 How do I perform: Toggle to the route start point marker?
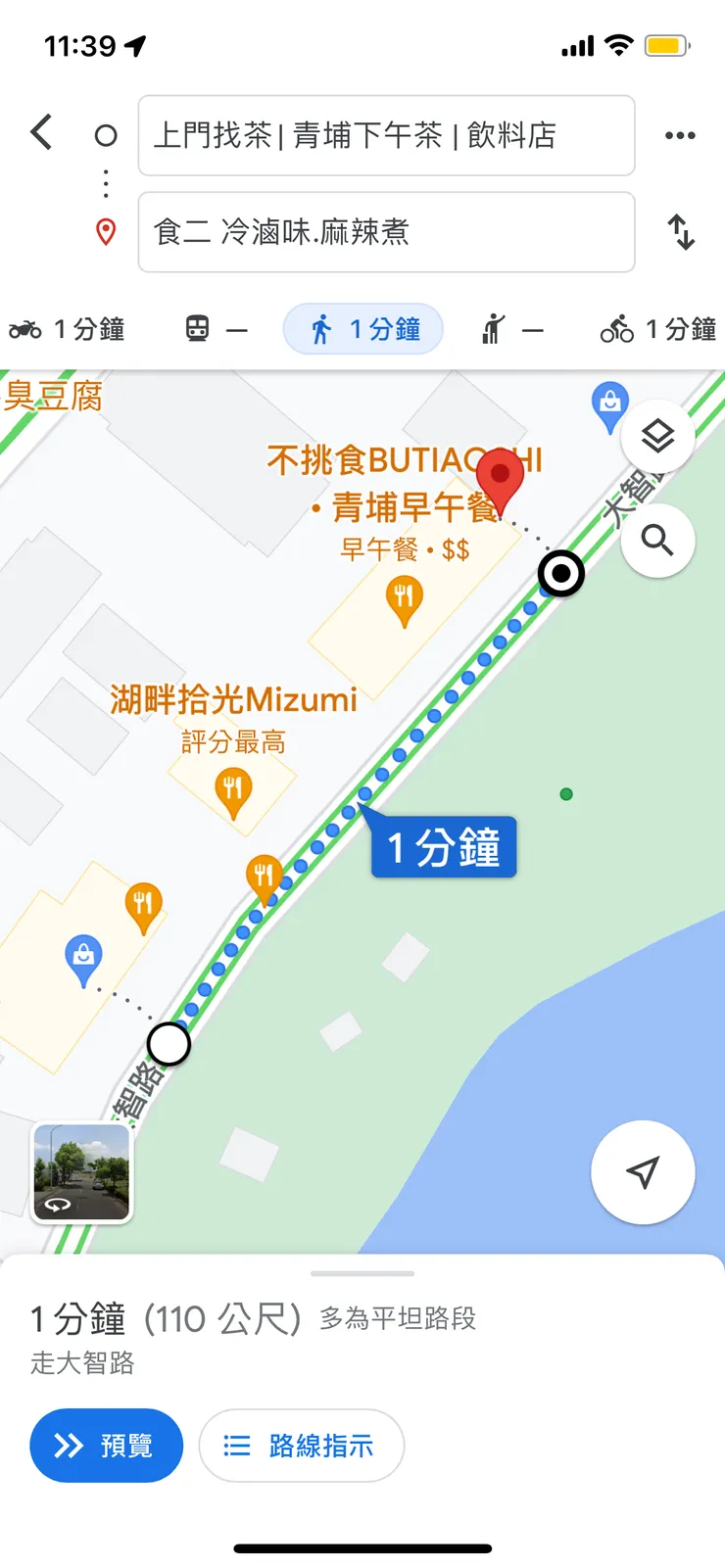tap(169, 1045)
